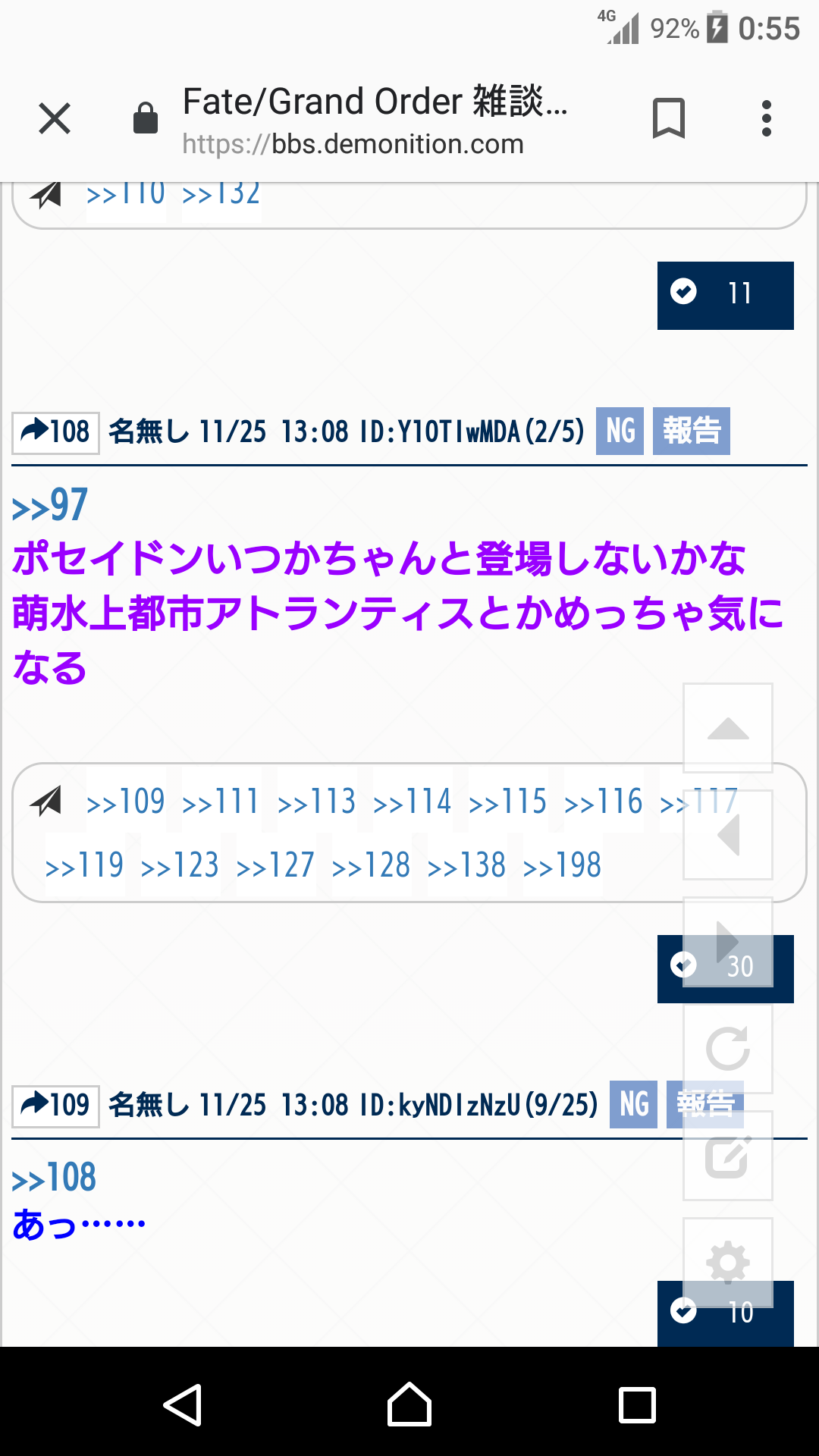Reply to post number 109
The image size is (819, 1456).
click(x=55, y=1106)
